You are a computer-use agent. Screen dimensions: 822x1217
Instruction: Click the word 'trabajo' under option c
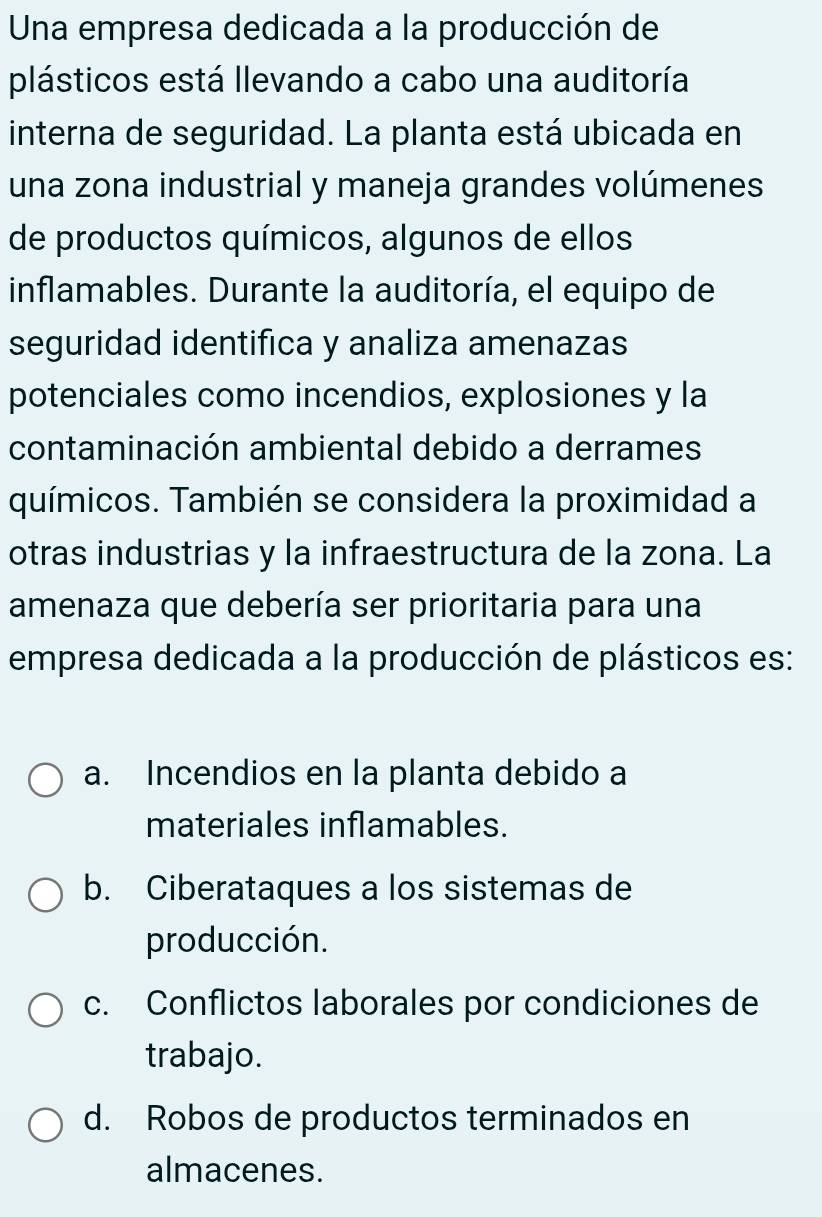(x=202, y=1056)
